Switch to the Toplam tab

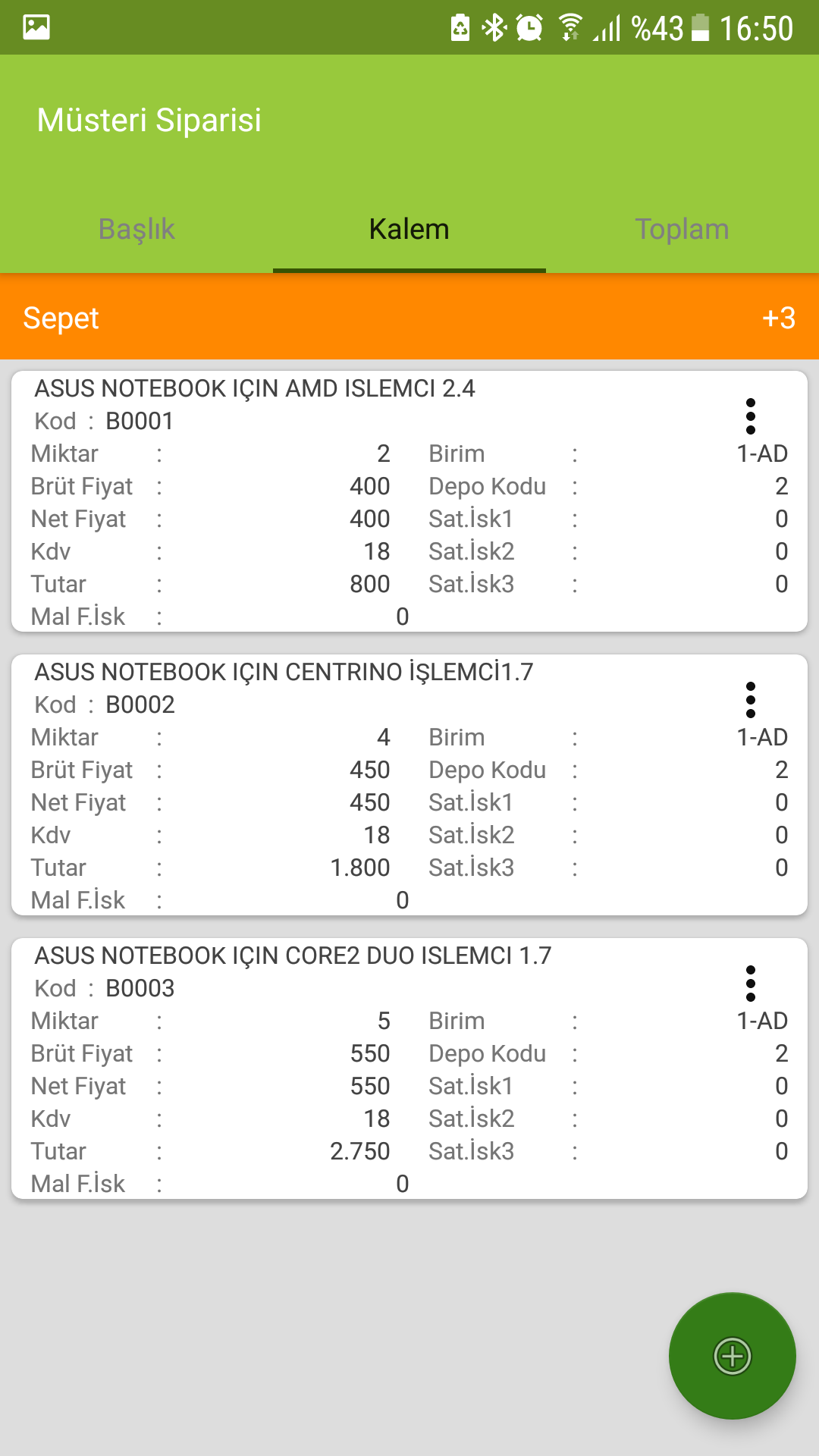click(682, 229)
